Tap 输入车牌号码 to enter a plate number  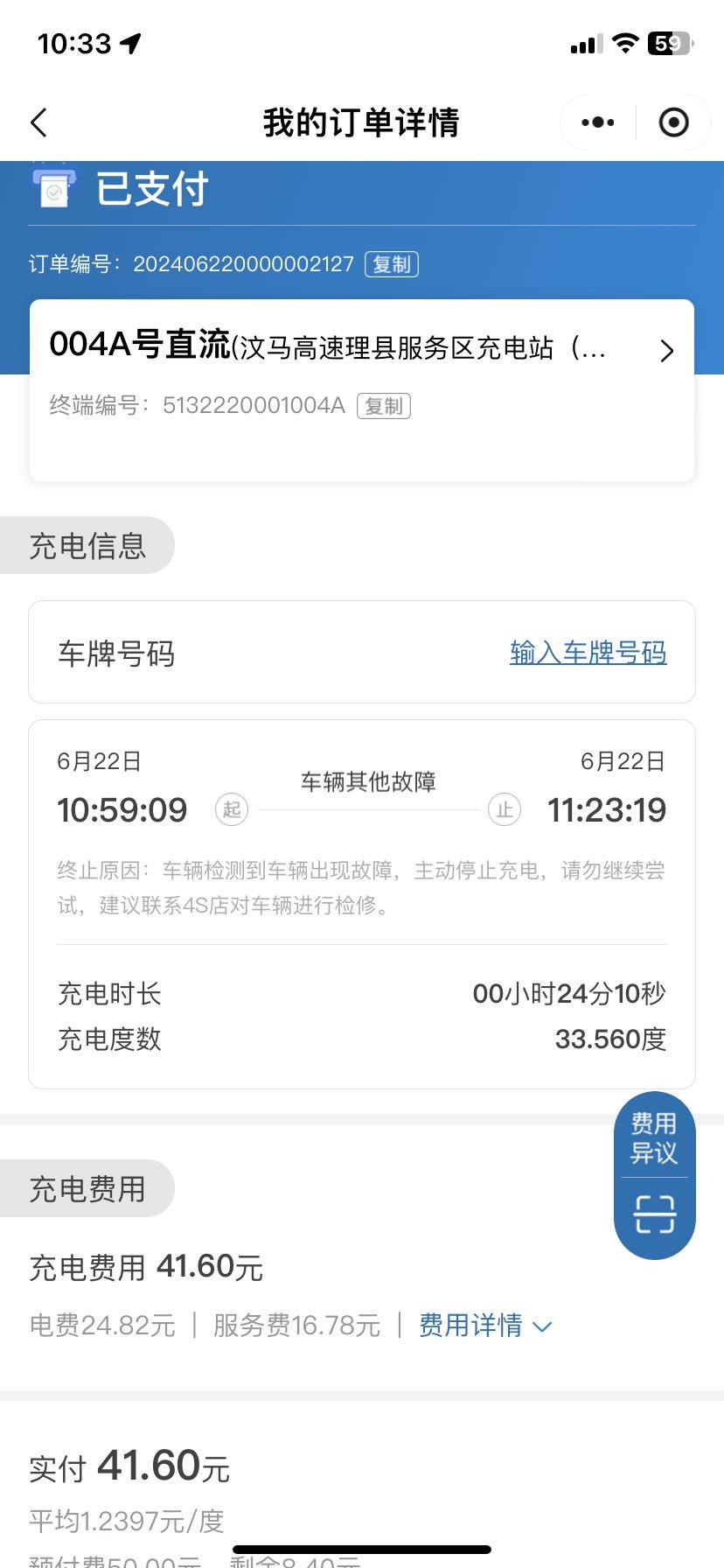pyautogui.click(x=588, y=653)
